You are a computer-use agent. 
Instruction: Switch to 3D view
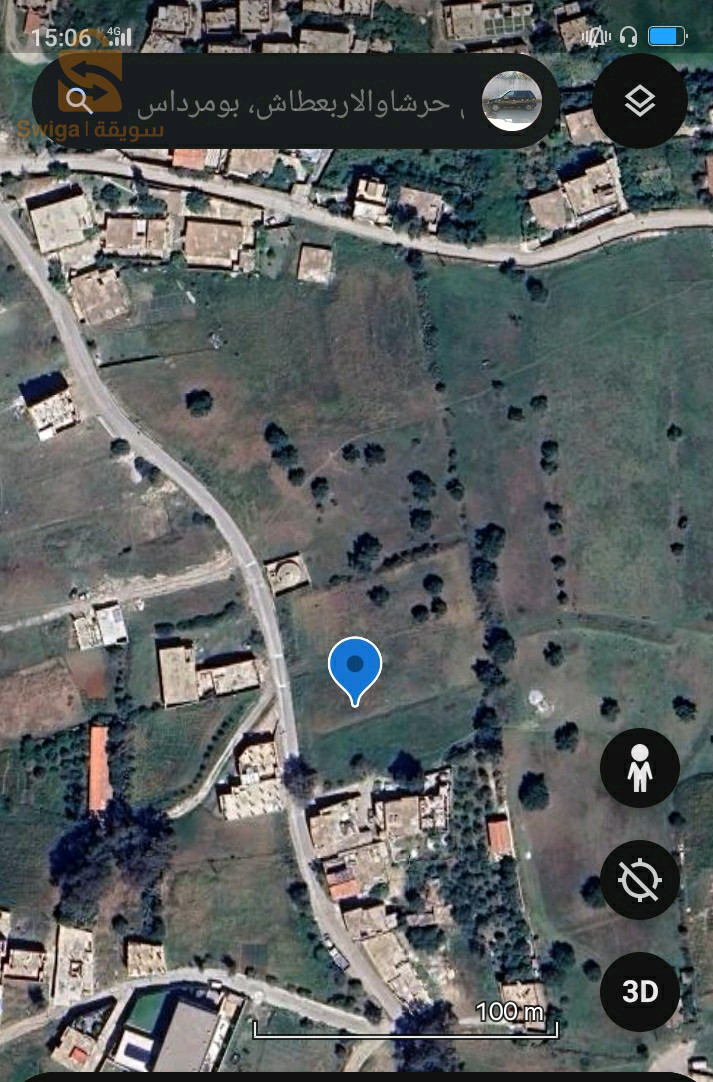639,991
